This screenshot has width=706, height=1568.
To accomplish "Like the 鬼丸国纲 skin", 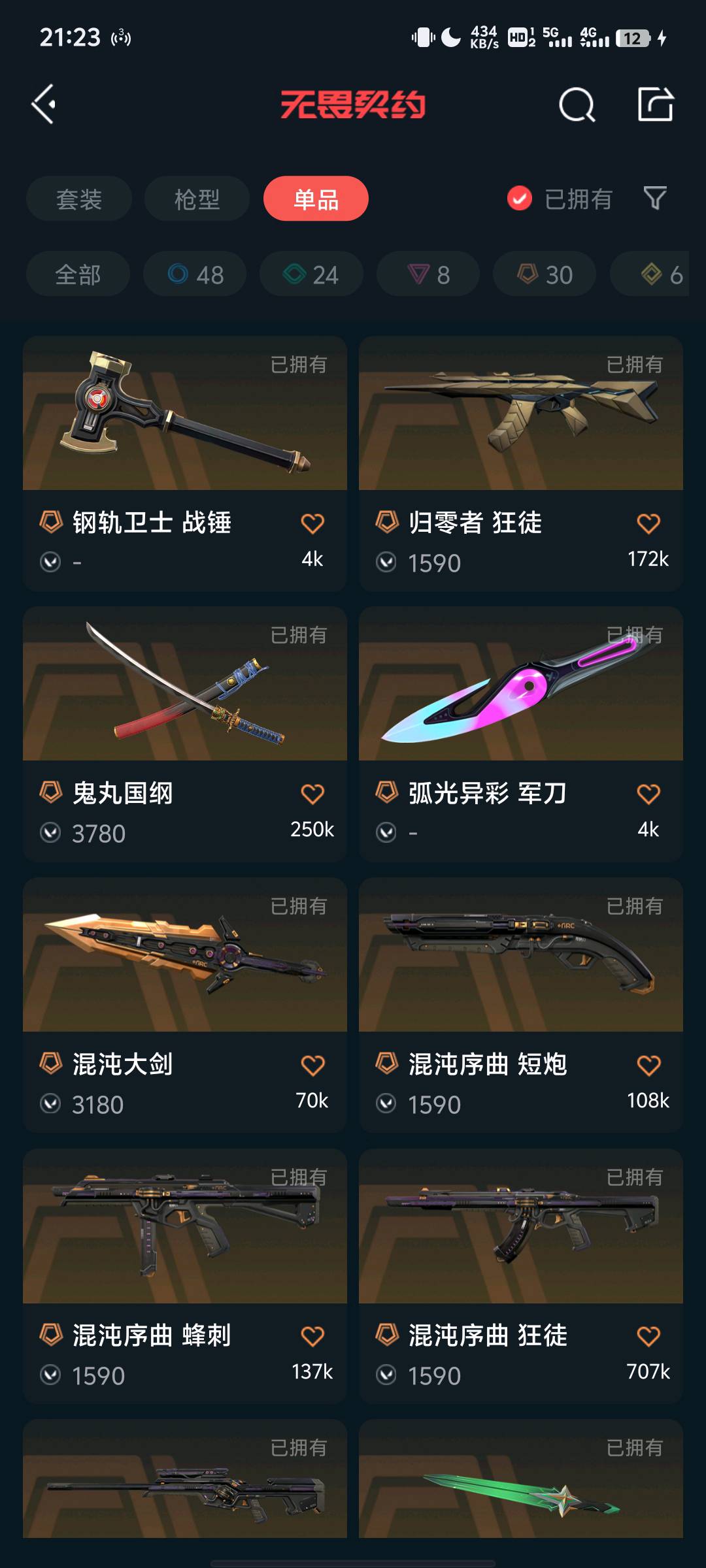I will [x=312, y=794].
